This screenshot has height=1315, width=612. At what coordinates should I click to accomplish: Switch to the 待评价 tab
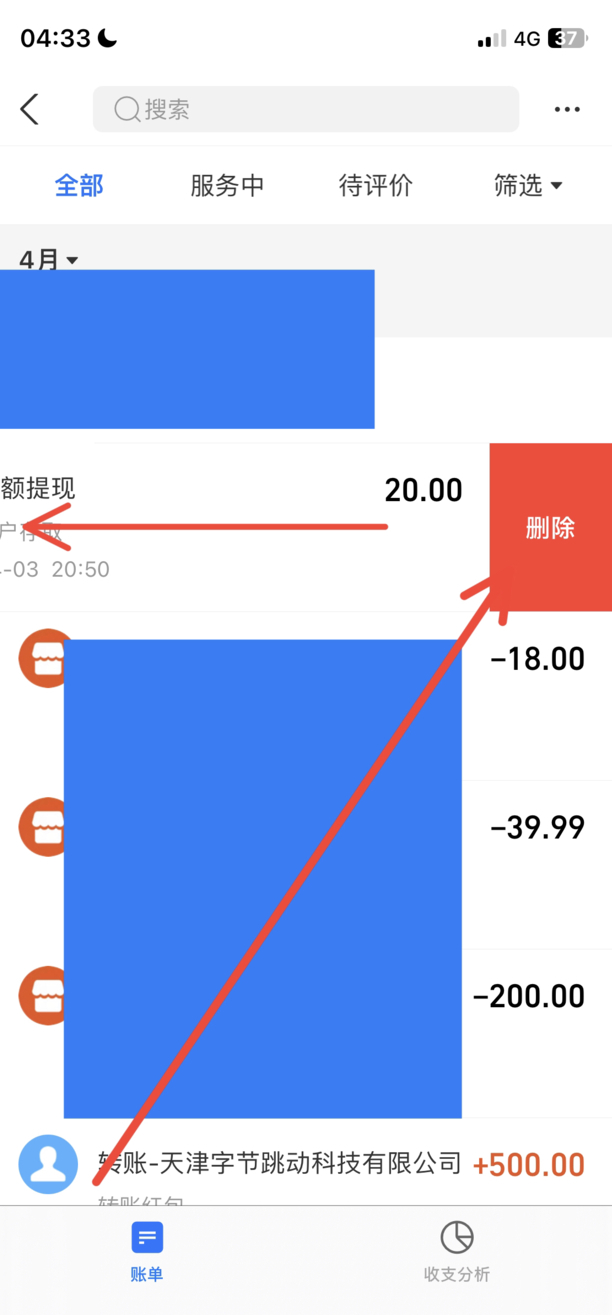pyautogui.click(x=375, y=185)
